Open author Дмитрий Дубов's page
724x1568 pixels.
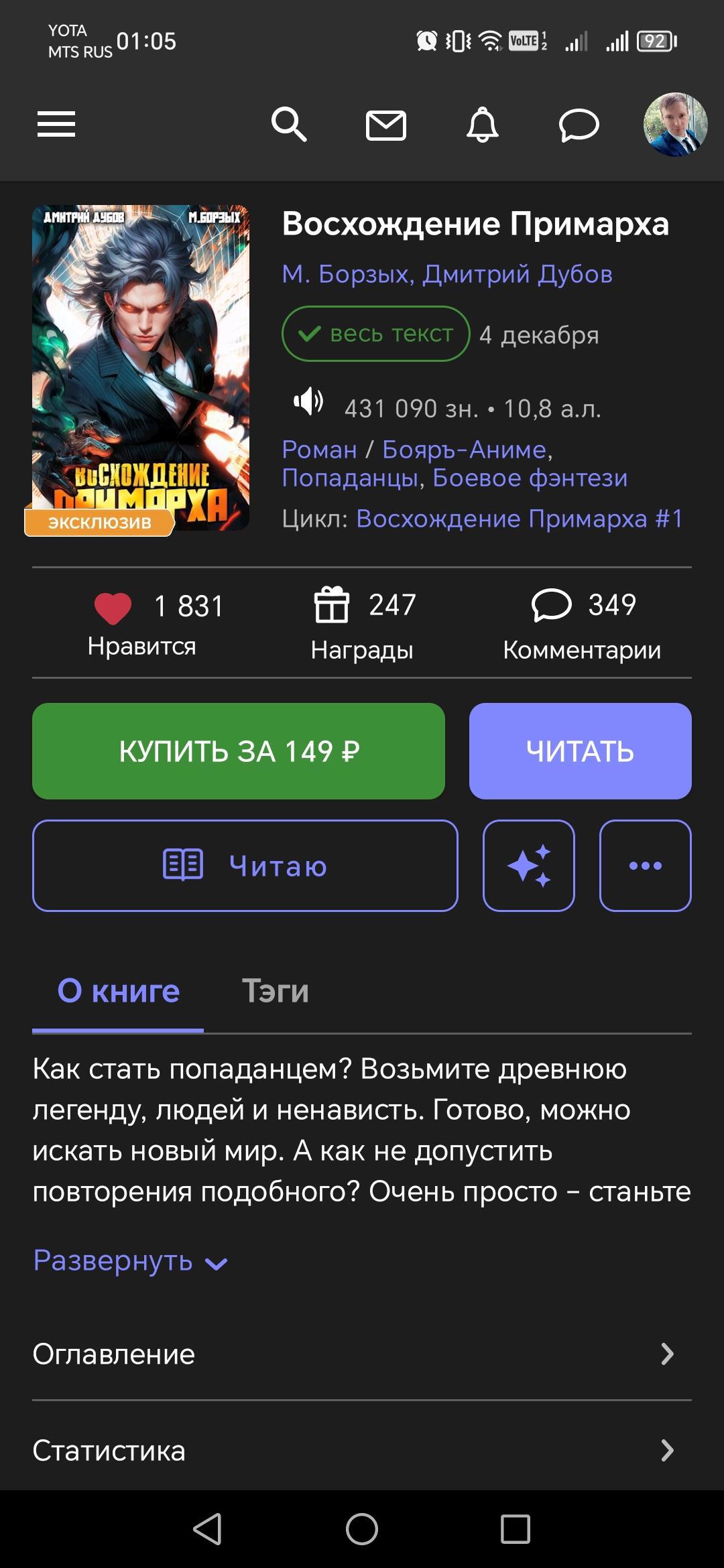(518, 274)
